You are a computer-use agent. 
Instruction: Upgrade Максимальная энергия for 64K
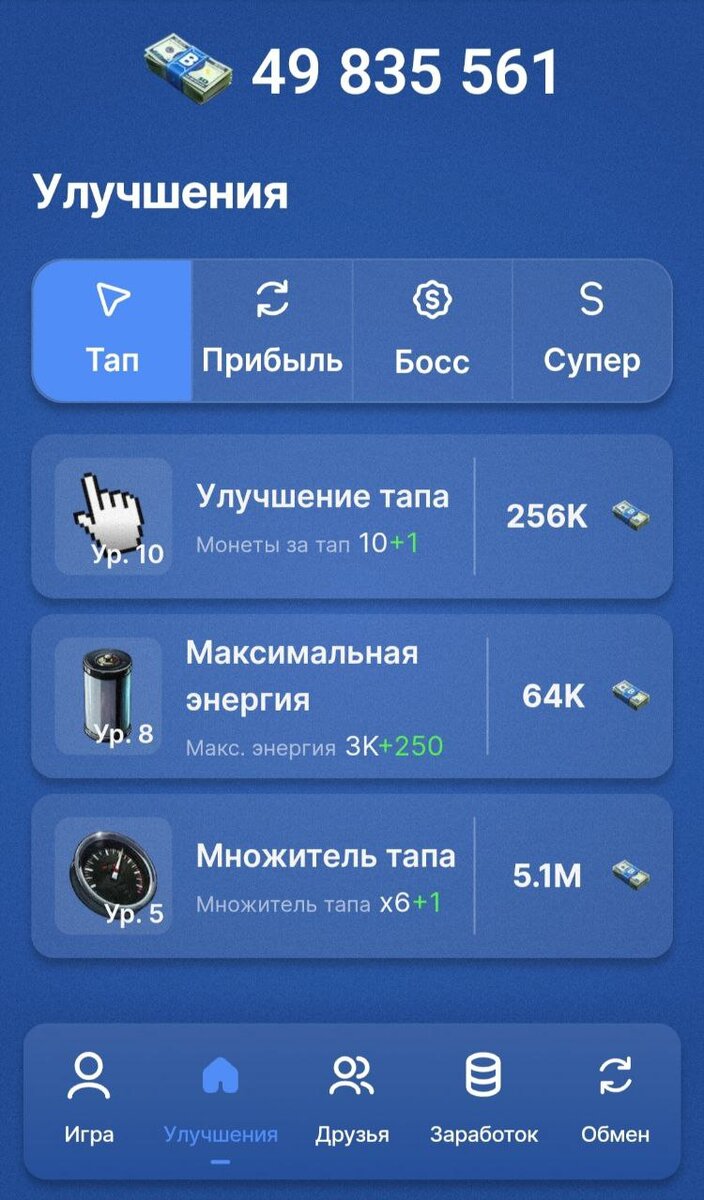[584, 696]
